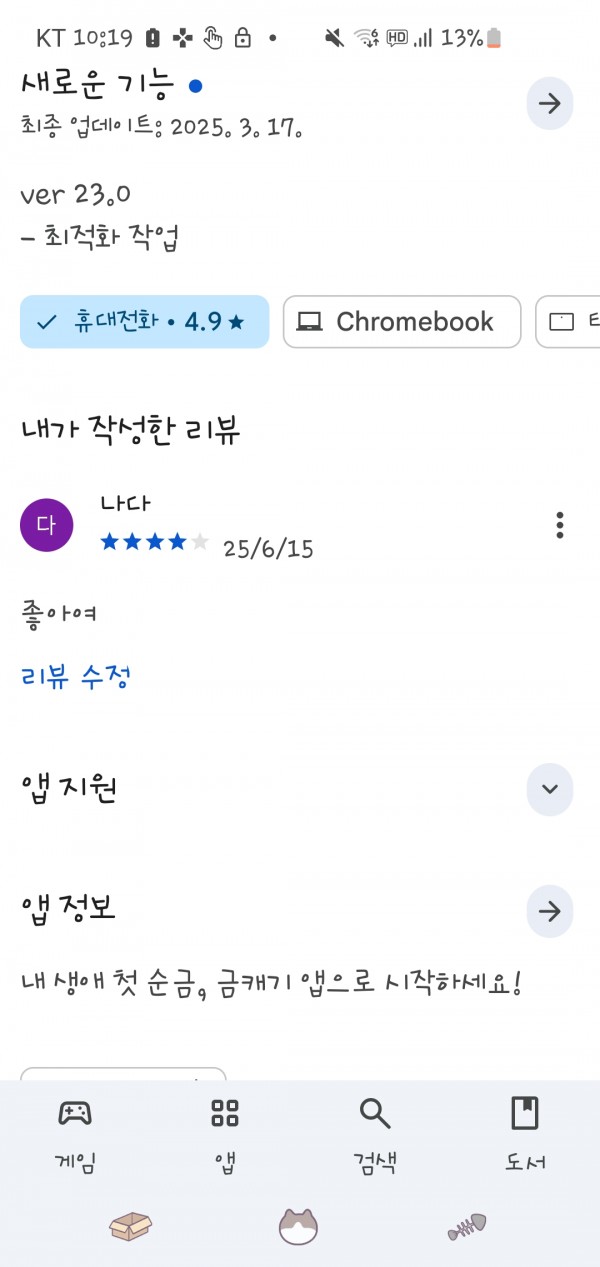This screenshot has height=1267, width=600.
Task: Open overflow menu on 나다's review
Action: tap(559, 525)
